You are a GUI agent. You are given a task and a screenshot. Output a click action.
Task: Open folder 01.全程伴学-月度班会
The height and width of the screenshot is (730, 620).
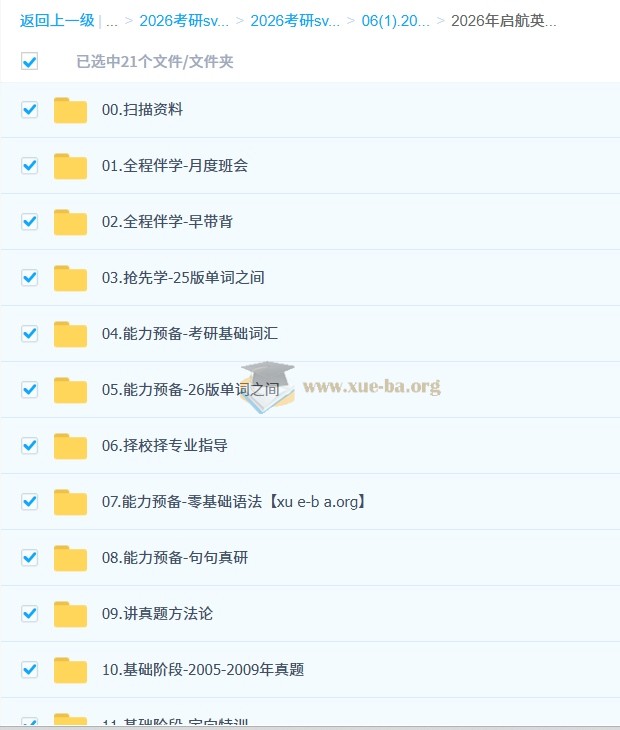tap(175, 166)
